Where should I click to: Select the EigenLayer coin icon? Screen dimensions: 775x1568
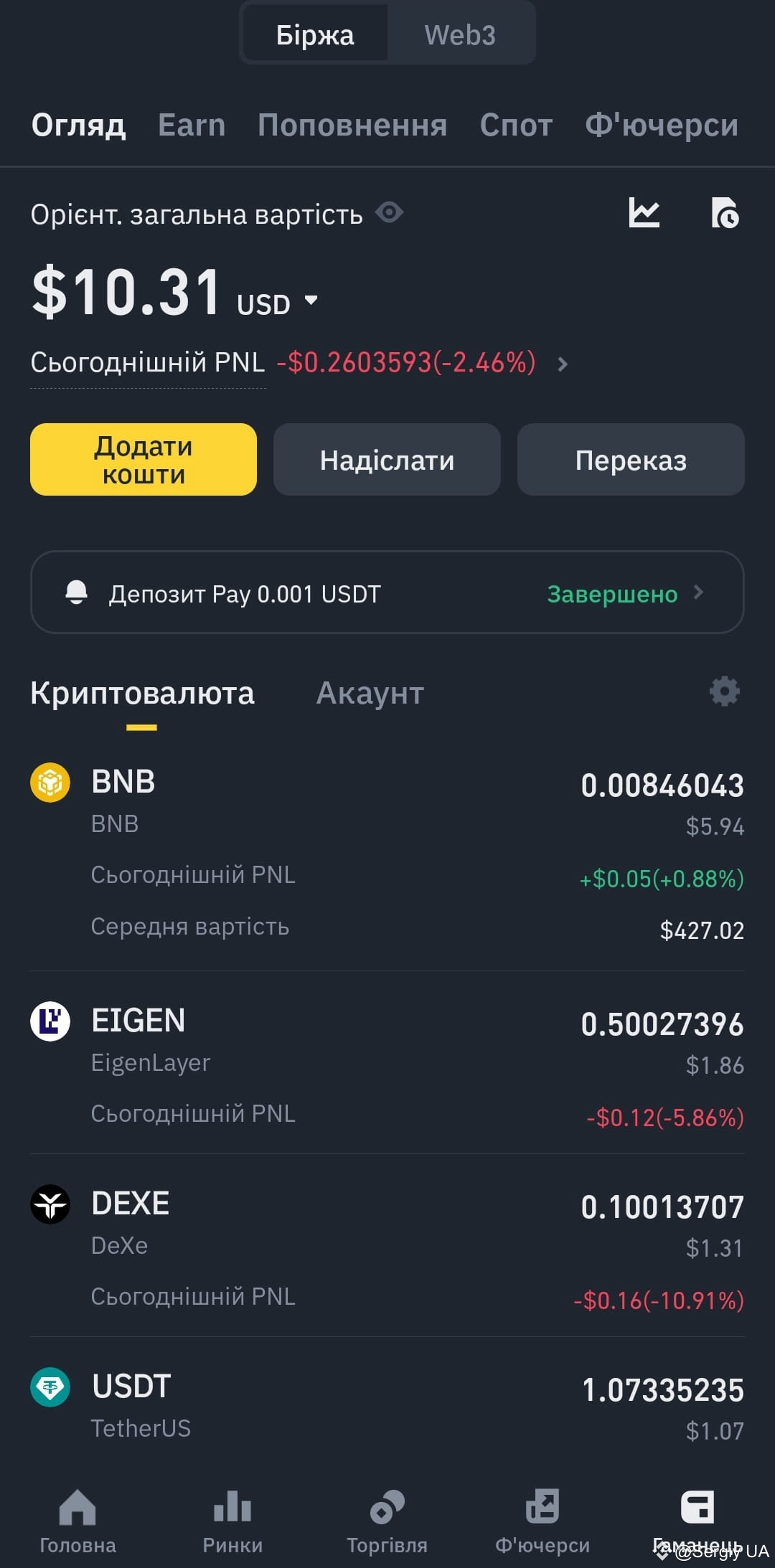[50, 1020]
